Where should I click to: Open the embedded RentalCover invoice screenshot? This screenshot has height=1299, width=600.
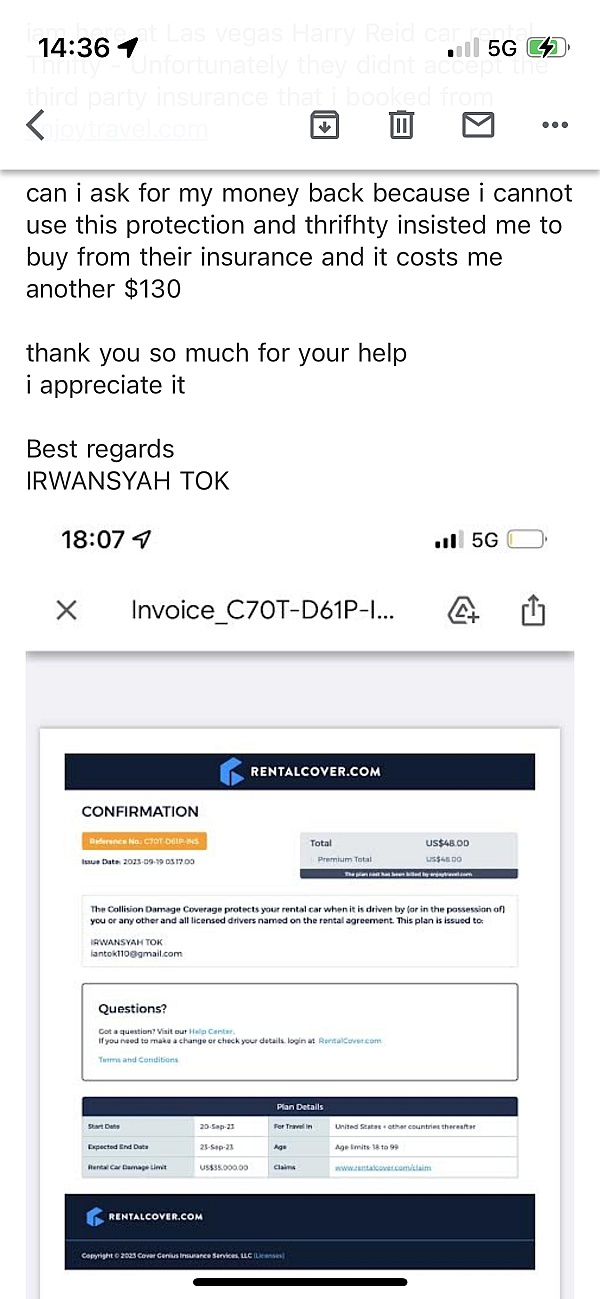pos(300,900)
